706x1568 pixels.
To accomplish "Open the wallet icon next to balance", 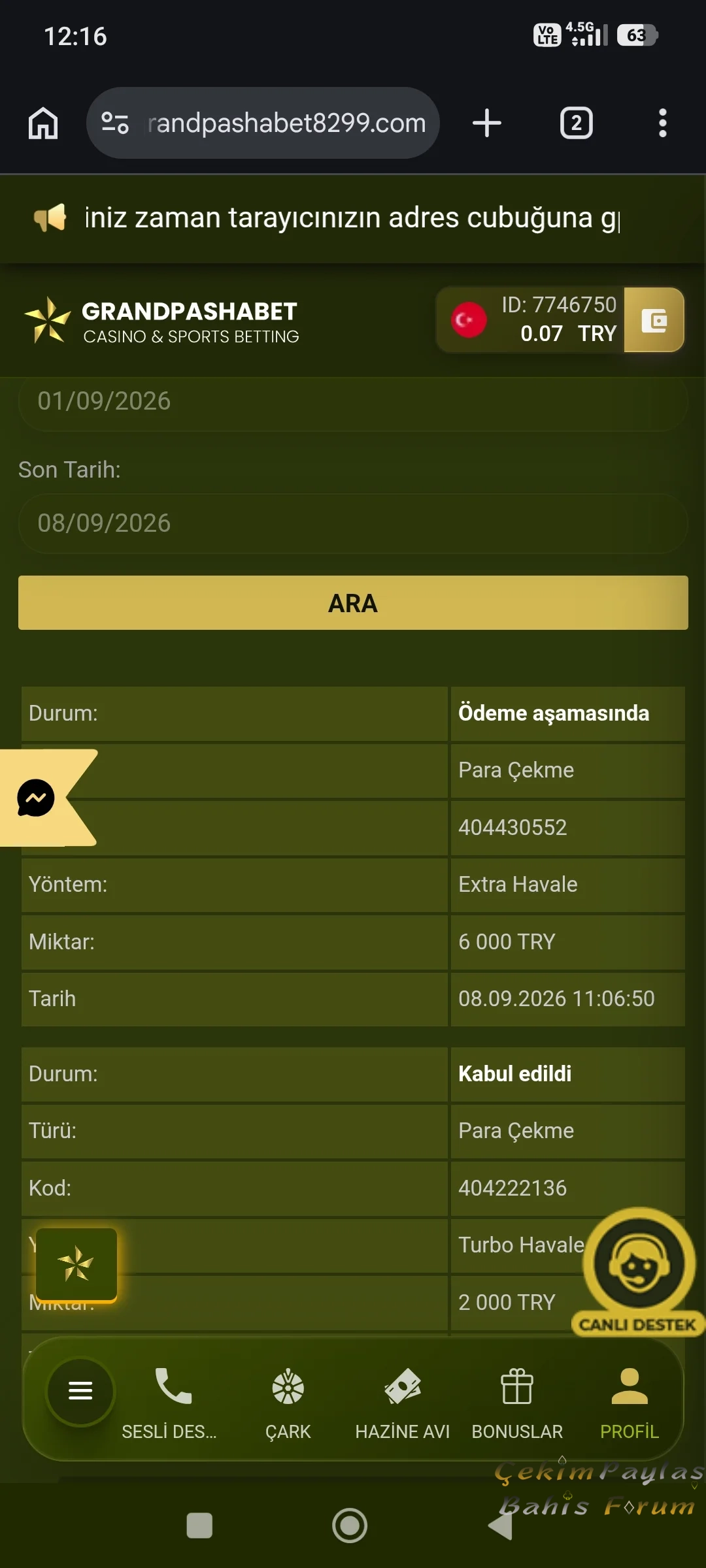I will tap(654, 320).
